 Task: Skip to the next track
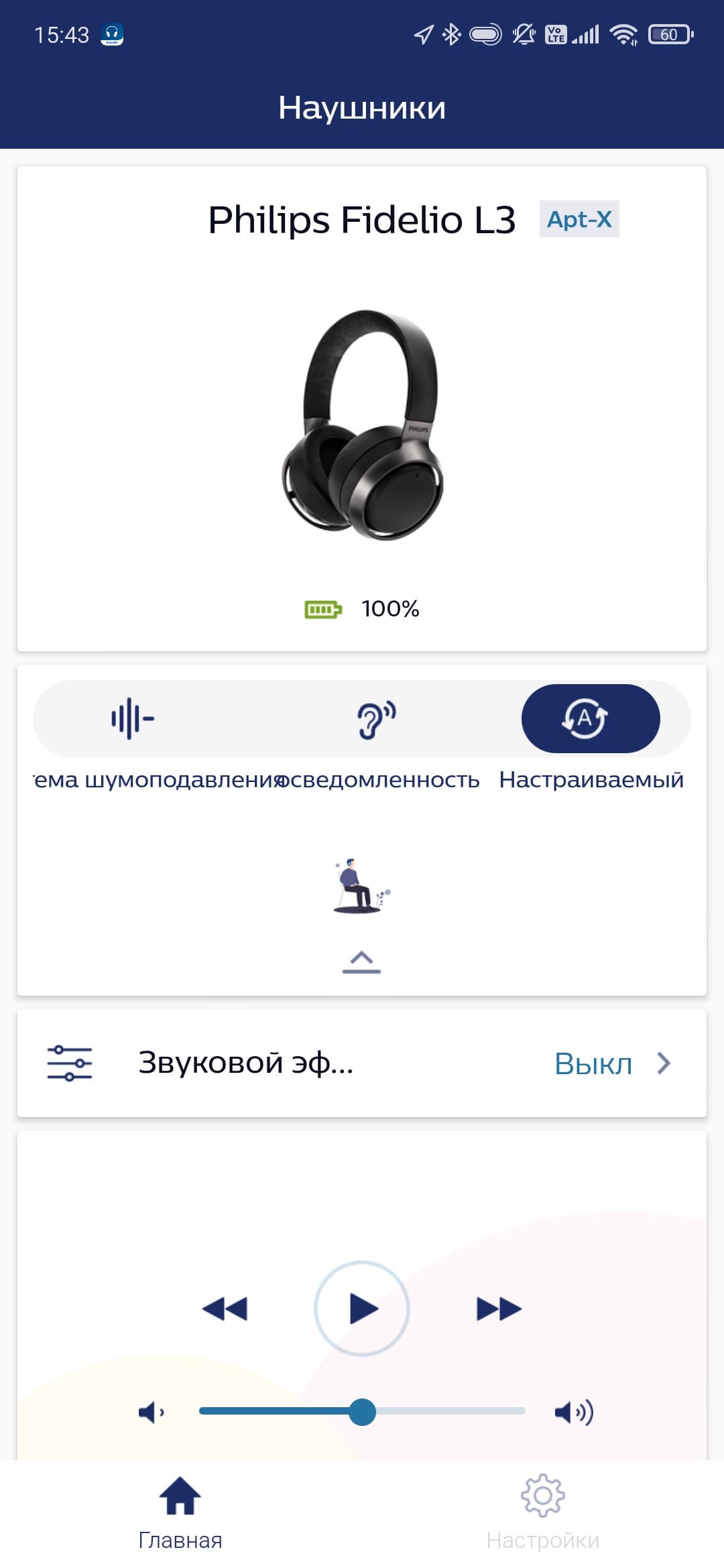pos(499,1308)
